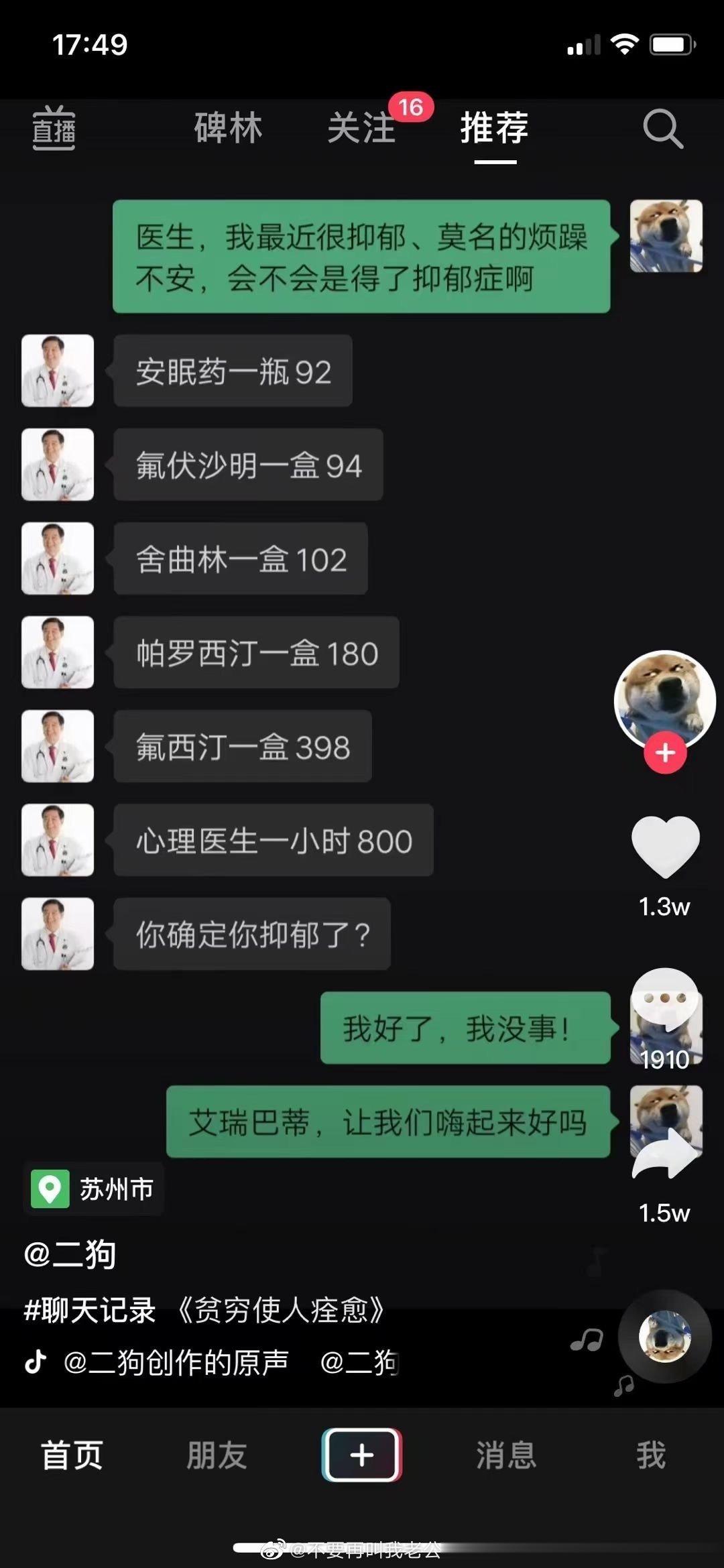
Task: Share this video with the arrow icon
Action: coord(665,1154)
